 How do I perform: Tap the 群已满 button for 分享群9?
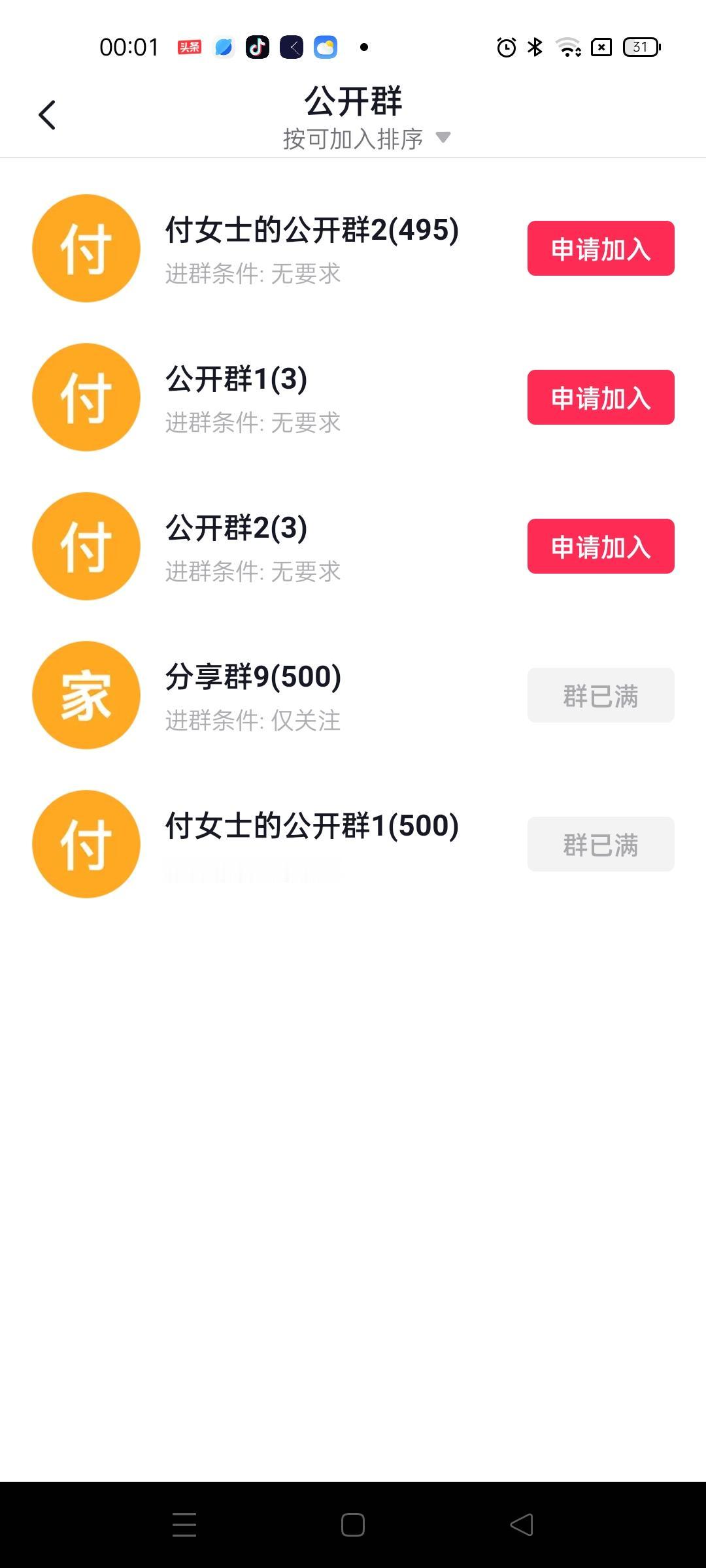click(601, 695)
